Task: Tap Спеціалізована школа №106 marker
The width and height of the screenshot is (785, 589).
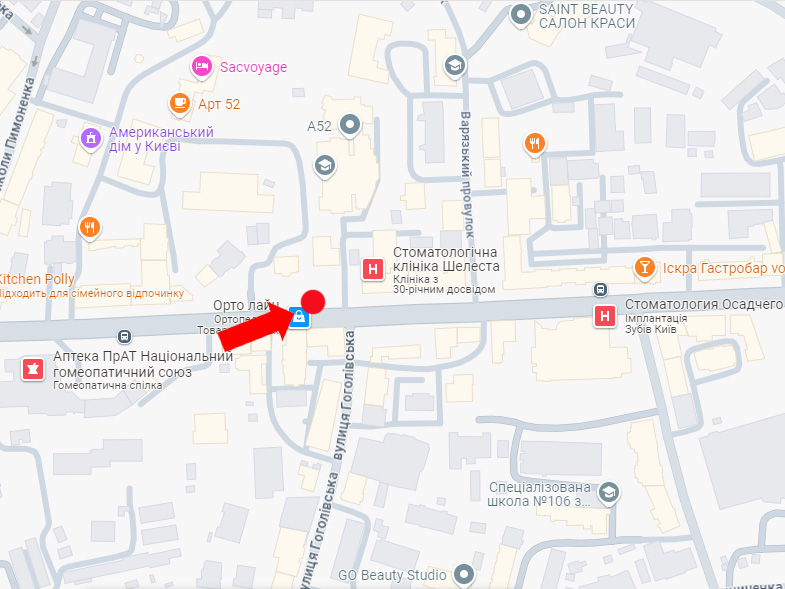Action: point(608,492)
